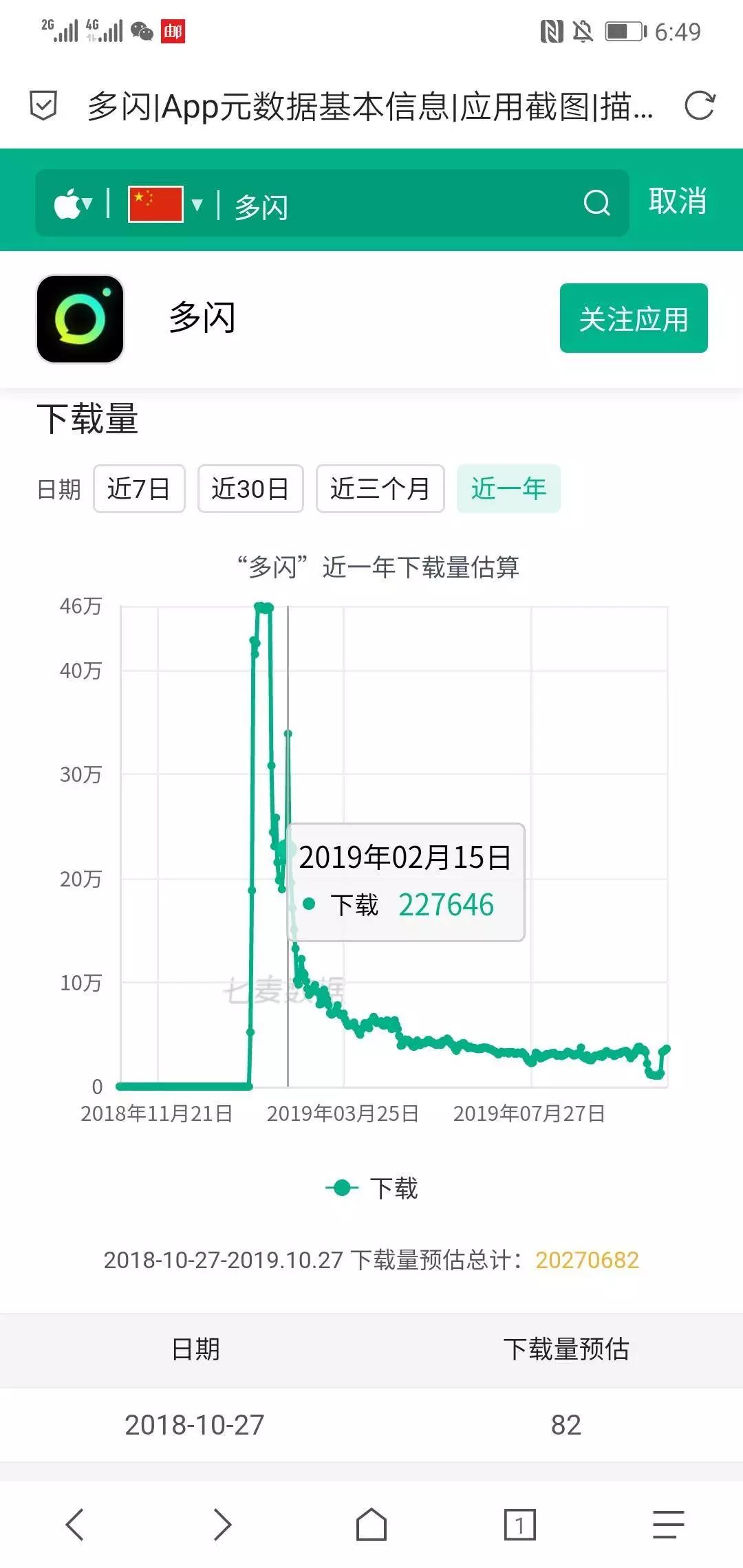
Task: Reload the page with the refresh icon
Action: click(x=700, y=105)
